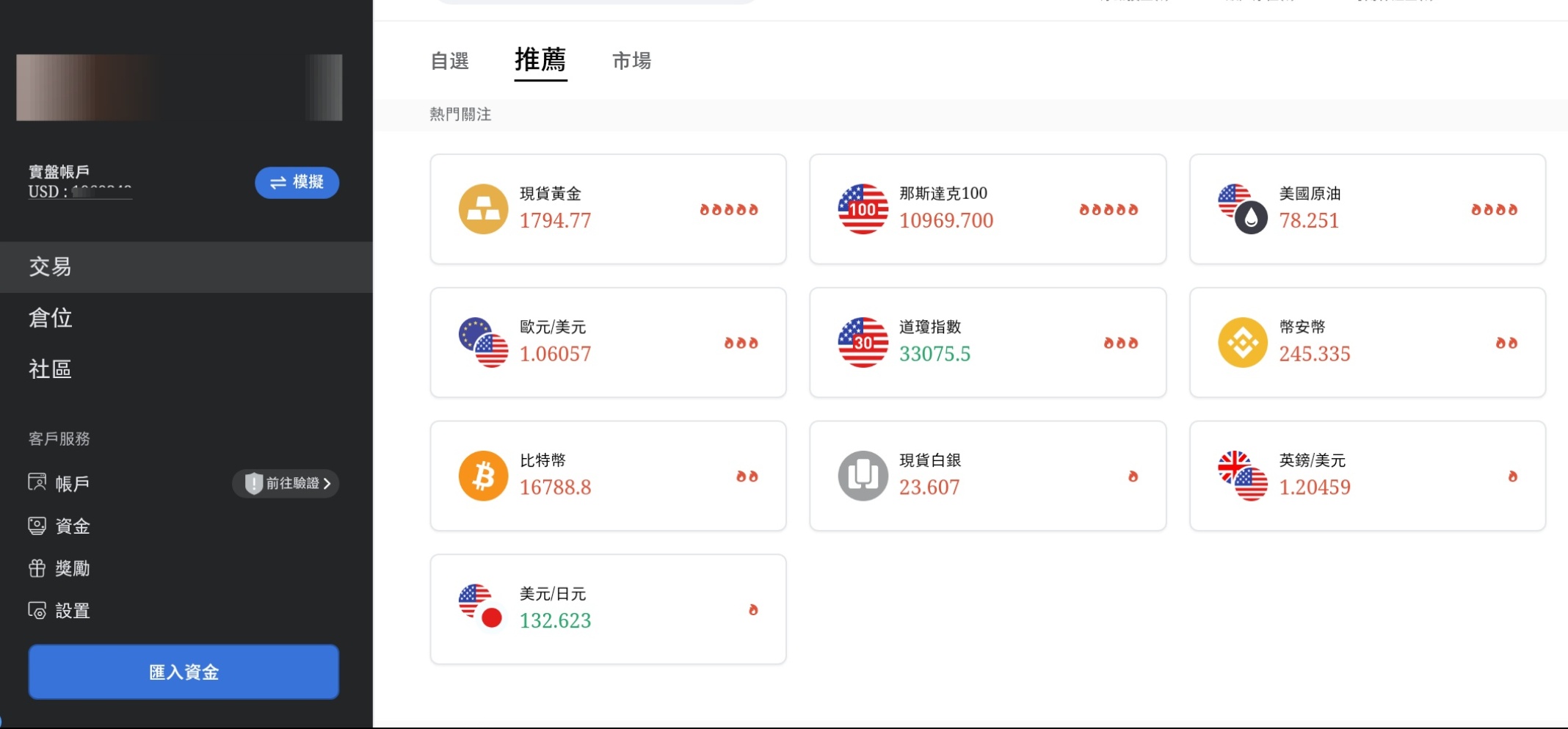The image size is (1568, 729).
Task: Open 資金 in customer services
Action: click(72, 526)
